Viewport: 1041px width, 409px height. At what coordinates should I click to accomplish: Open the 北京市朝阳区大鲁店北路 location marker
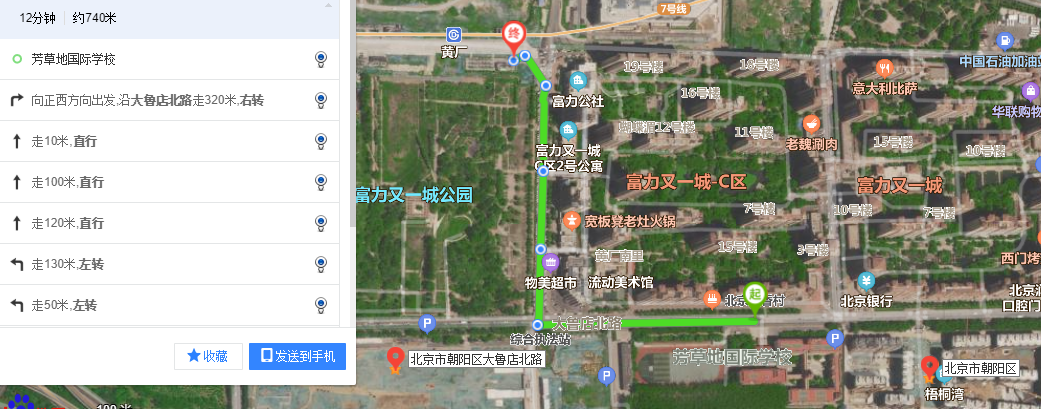pos(396,357)
